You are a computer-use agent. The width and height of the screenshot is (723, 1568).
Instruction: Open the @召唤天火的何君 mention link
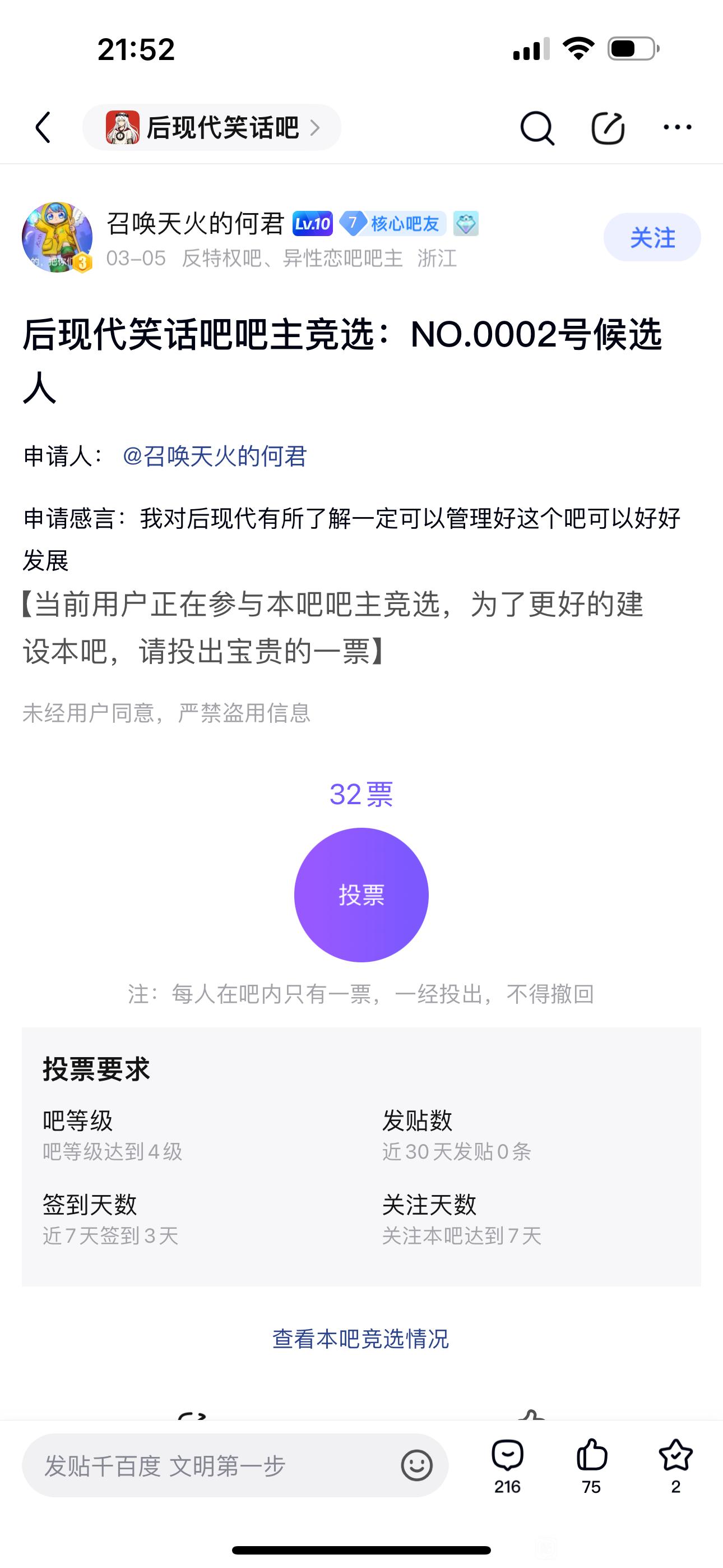214,456
